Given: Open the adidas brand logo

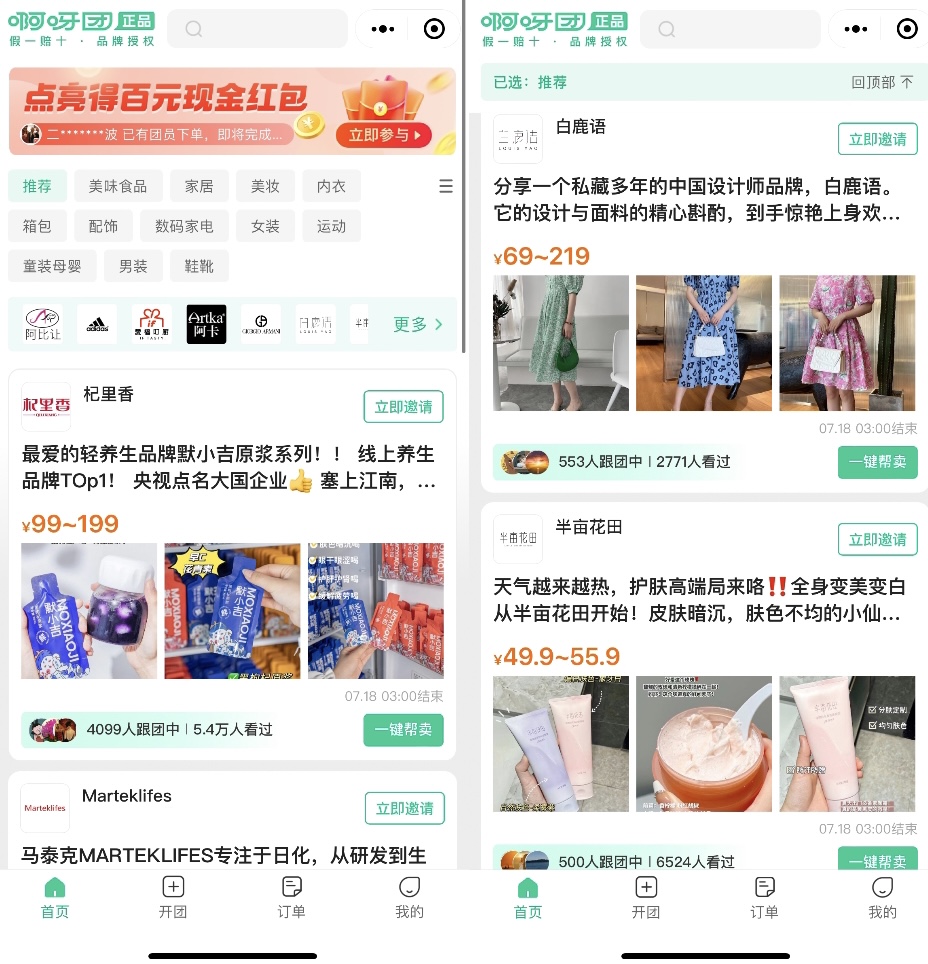Looking at the screenshot, I should (97, 324).
